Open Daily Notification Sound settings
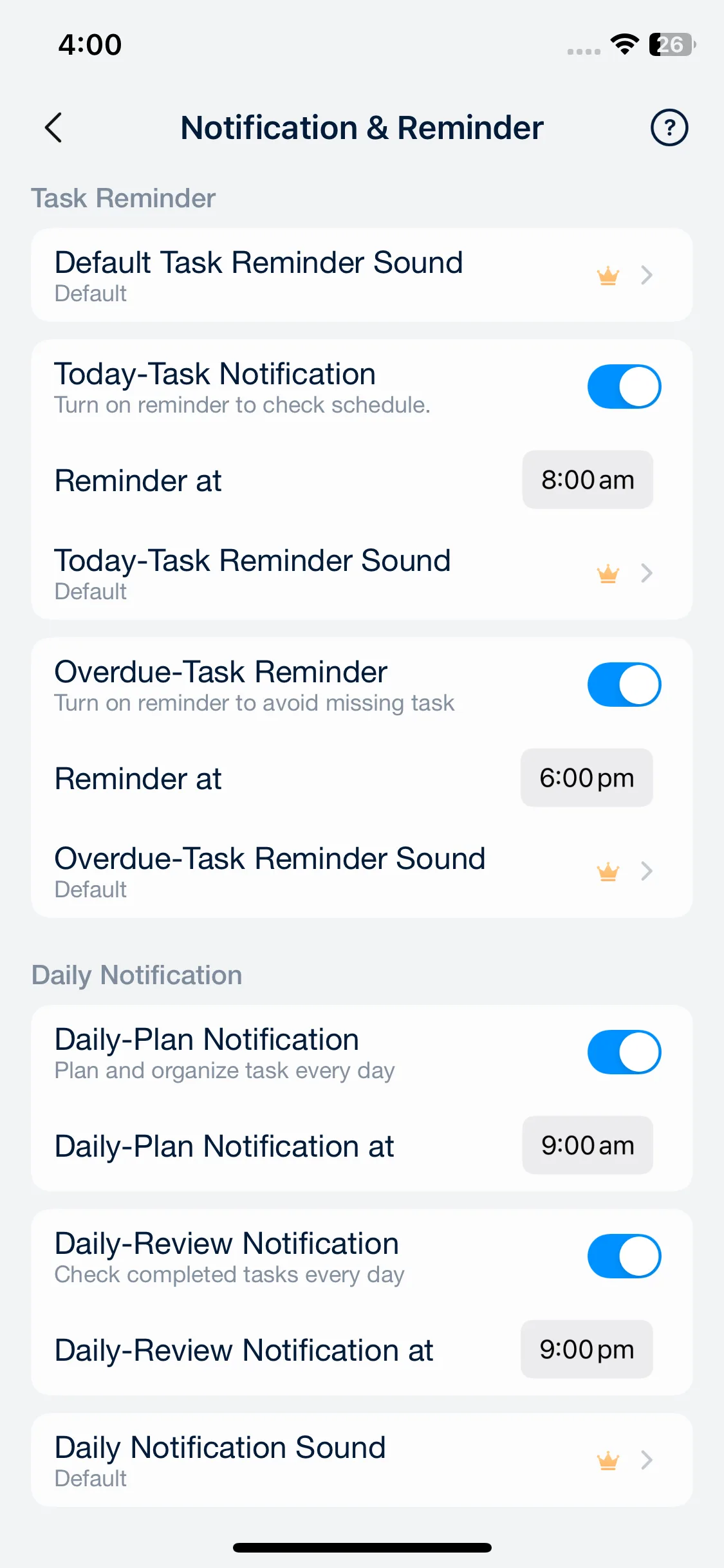The height and width of the screenshot is (1568, 724). pos(362,1461)
